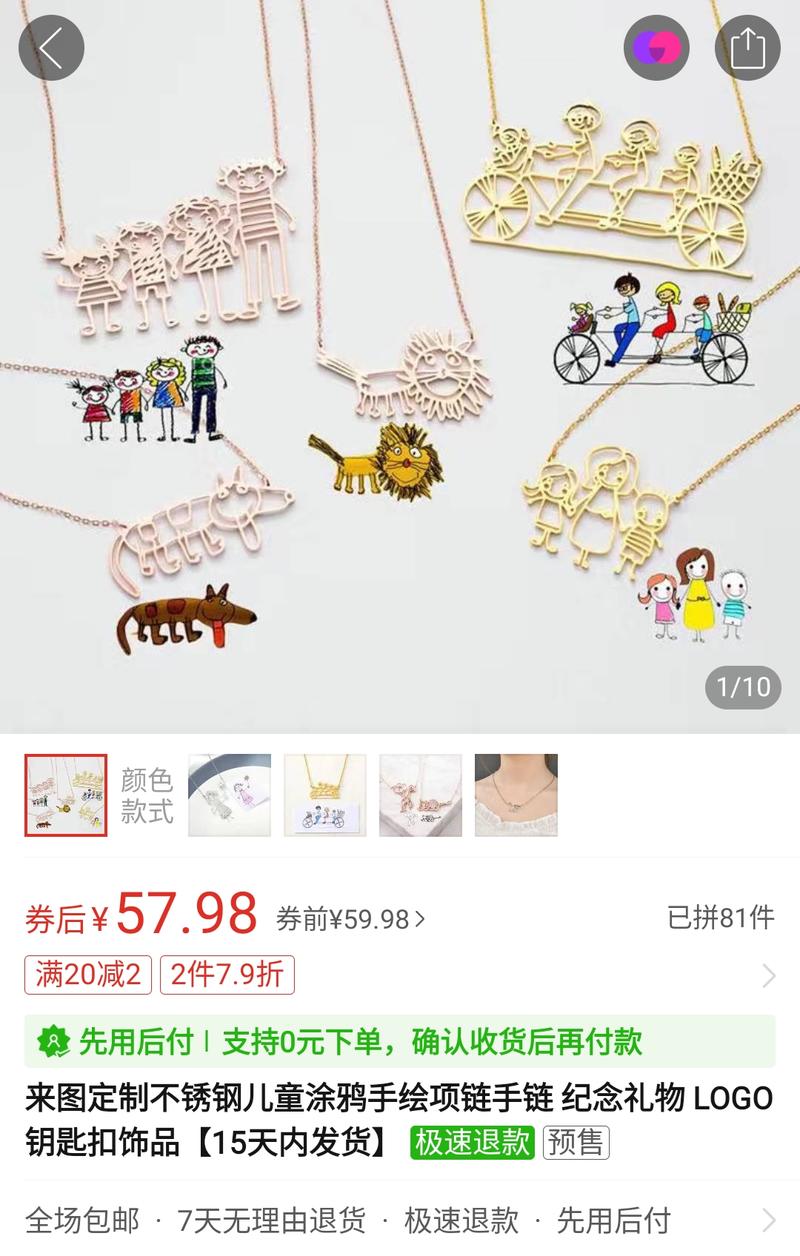800x1256 pixels.
Task: Expand the promotions row chevron
Action: pyautogui.click(x=768, y=975)
